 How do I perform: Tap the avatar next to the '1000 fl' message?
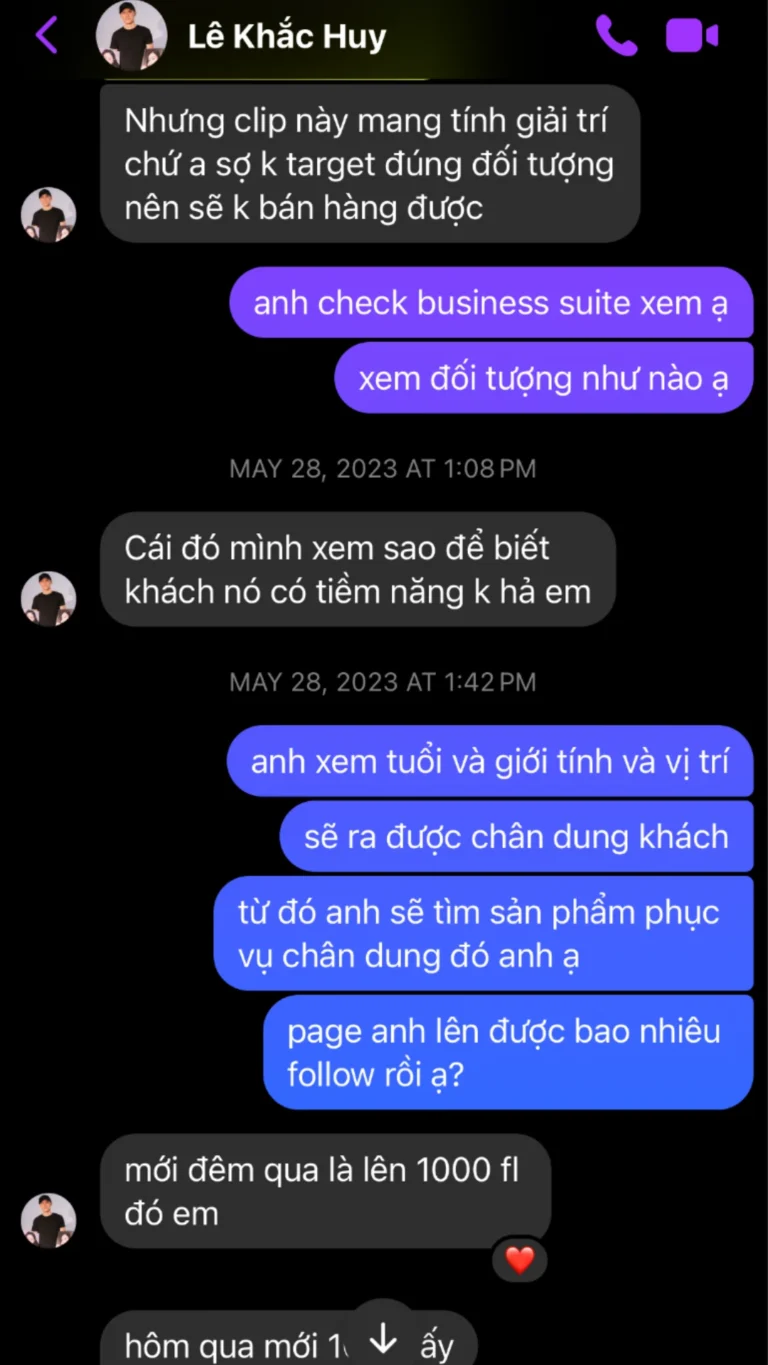[x=48, y=1220]
